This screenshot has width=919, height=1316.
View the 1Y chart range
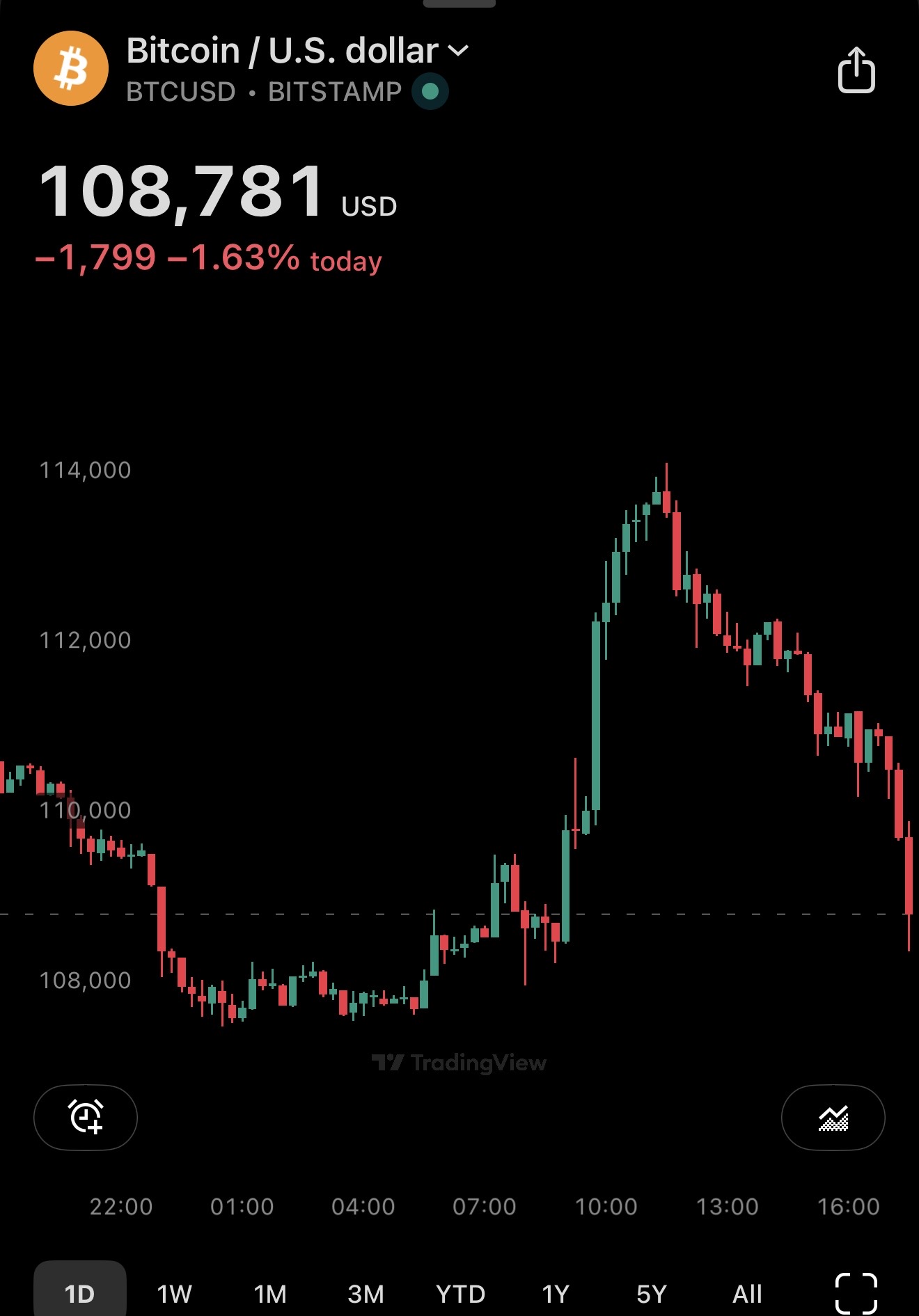point(556,1294)
